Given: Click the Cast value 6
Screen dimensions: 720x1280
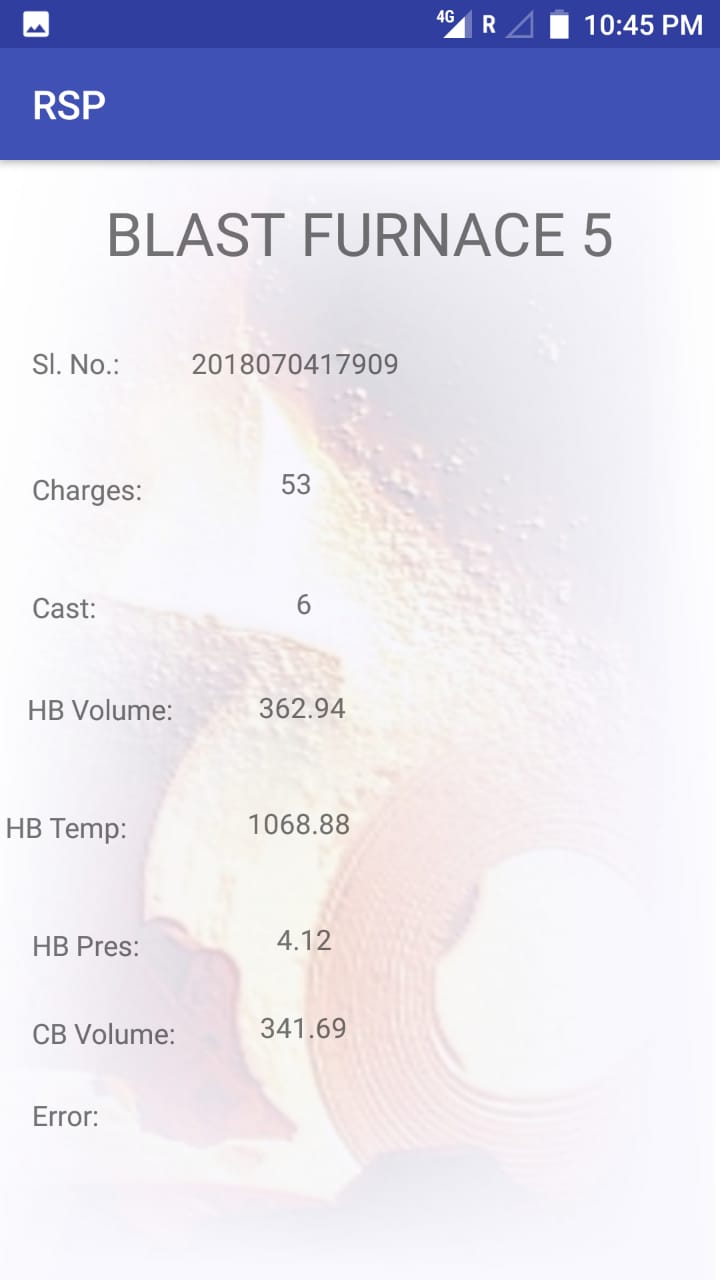Looking at the screenshot, I should point(303,604).
